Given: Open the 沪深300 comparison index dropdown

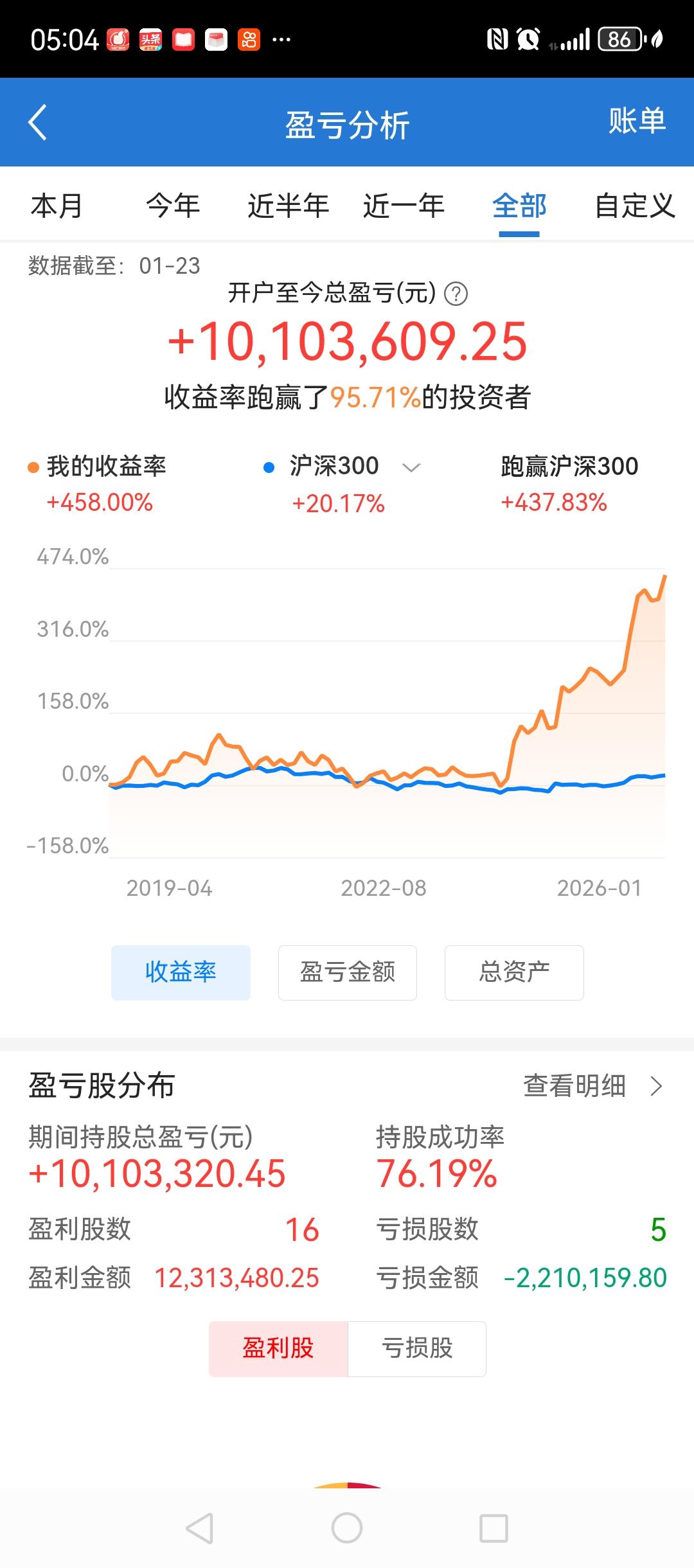Looking at the screenshot, I should pyautogui.click(x=411, y=468).
